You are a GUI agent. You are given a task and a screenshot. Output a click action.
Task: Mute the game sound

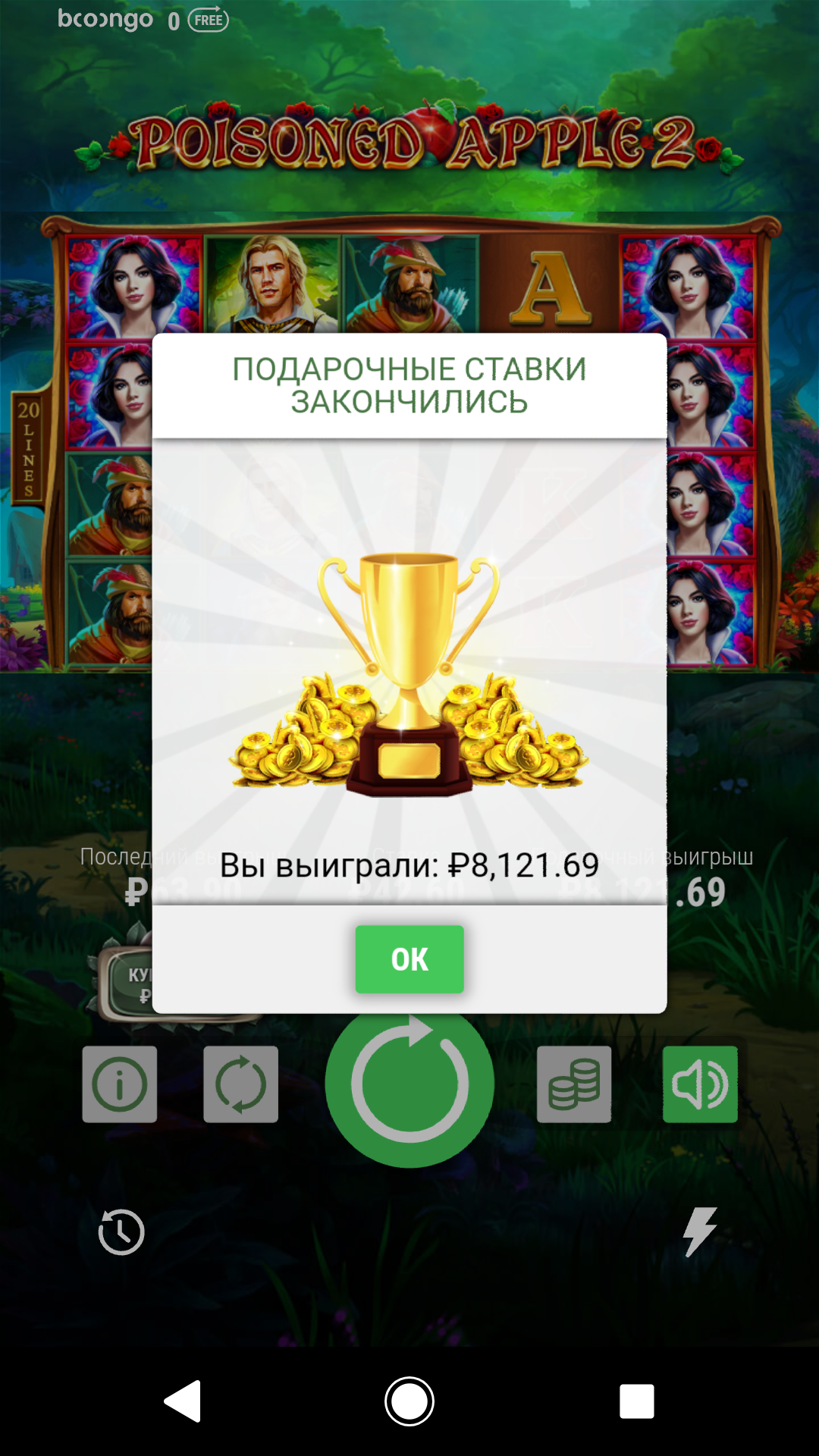[700, 1084]
